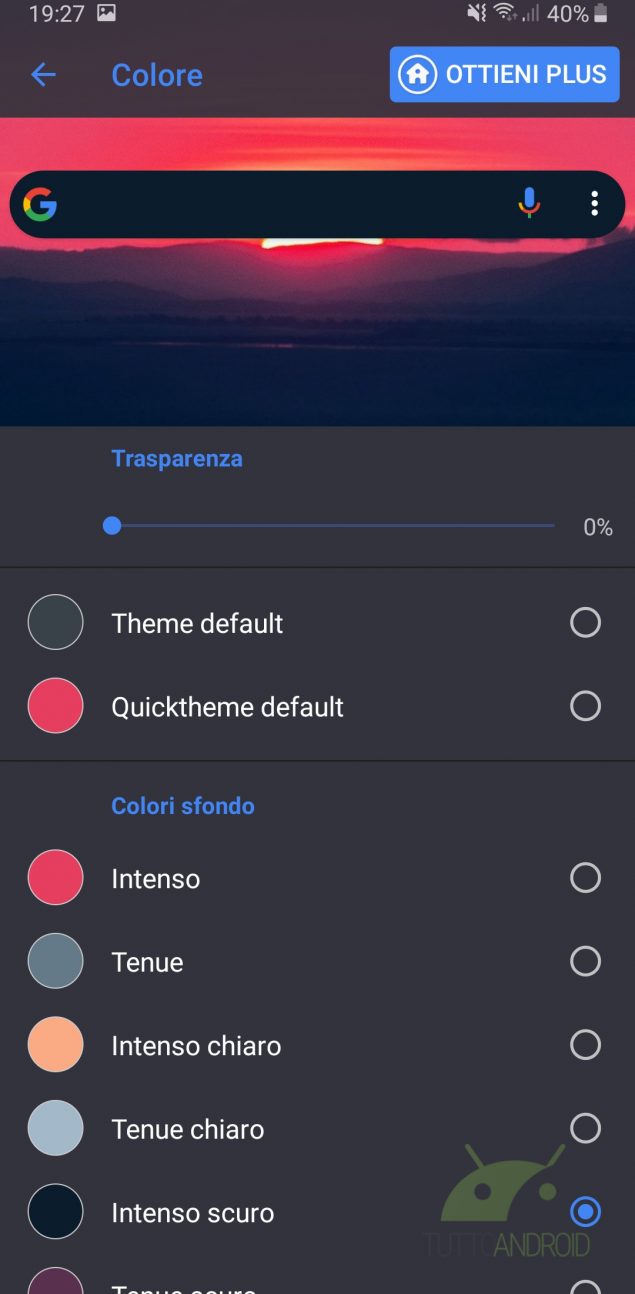Tap the OTTIENI PLUS button

(504, 75)
